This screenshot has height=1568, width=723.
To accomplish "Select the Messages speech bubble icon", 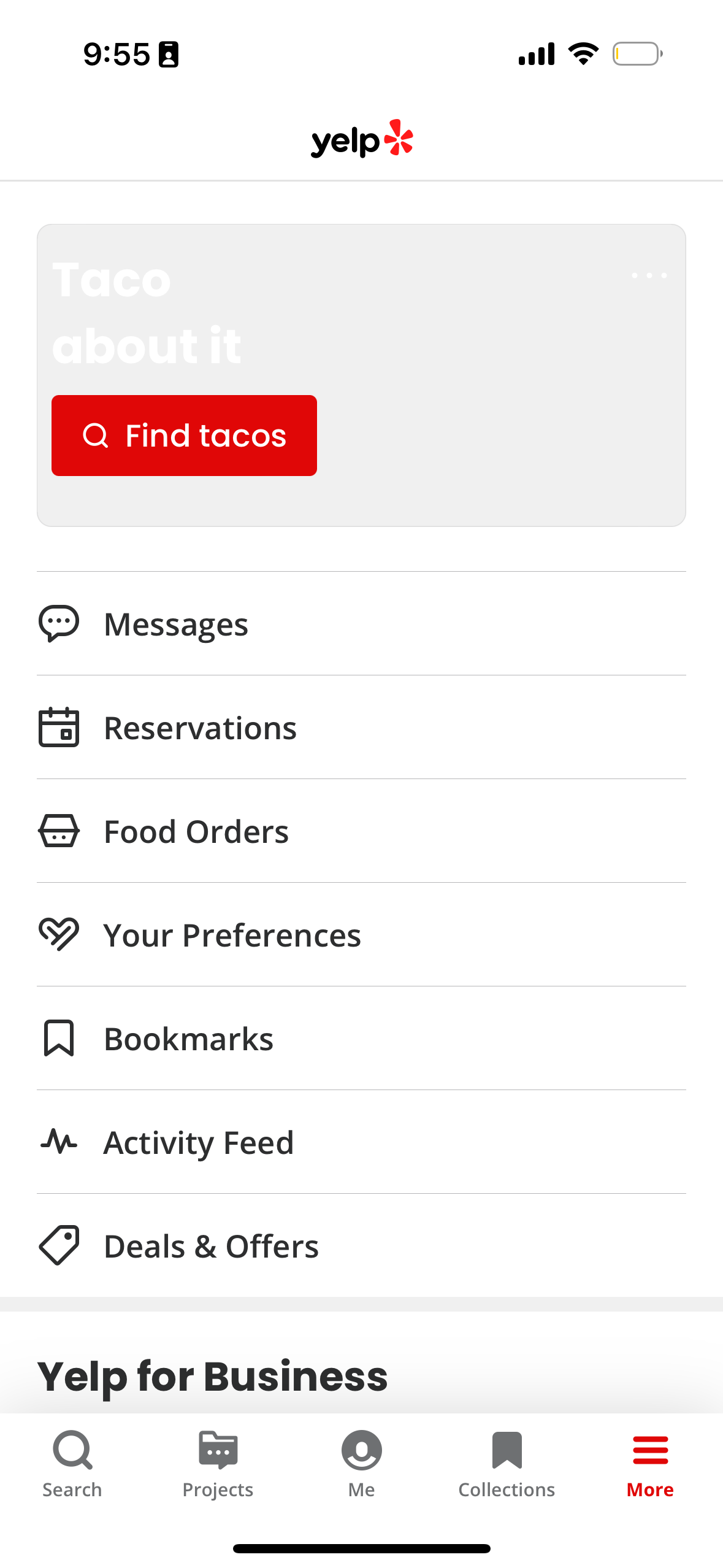I will [x=59, y=623].
